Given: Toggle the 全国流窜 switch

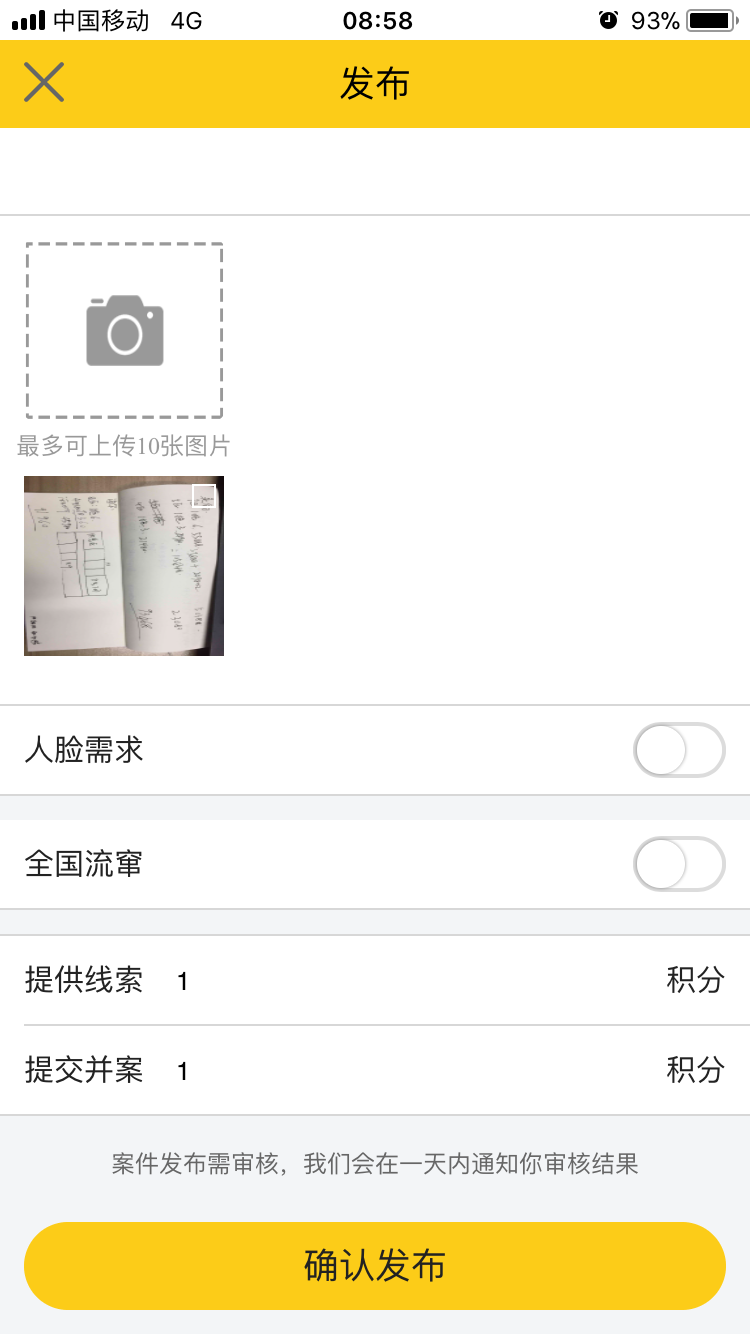Looking at the screenshot, I should (x=679, y=864).
